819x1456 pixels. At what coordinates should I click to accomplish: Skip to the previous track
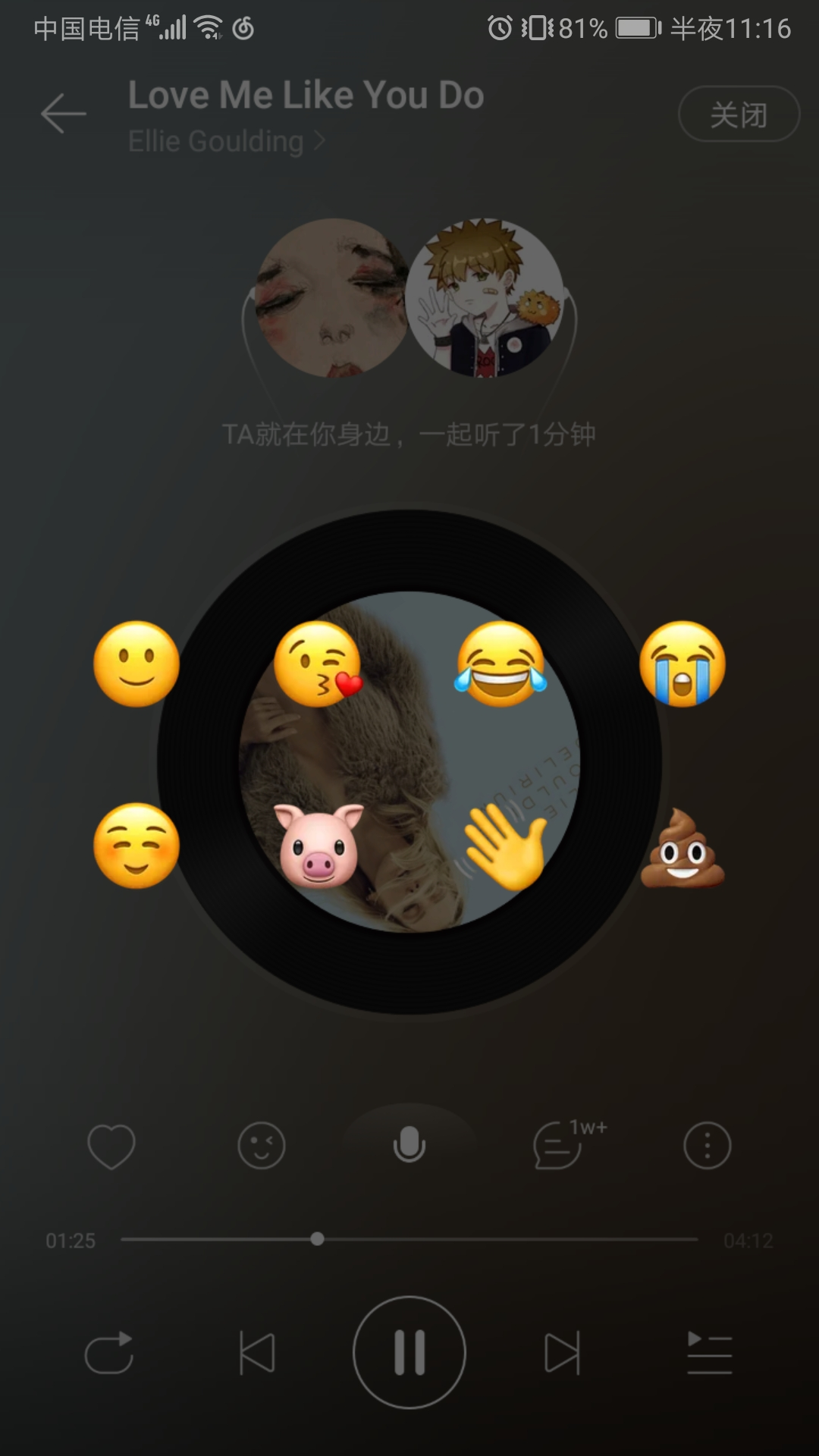click(x=258, y=1353)
